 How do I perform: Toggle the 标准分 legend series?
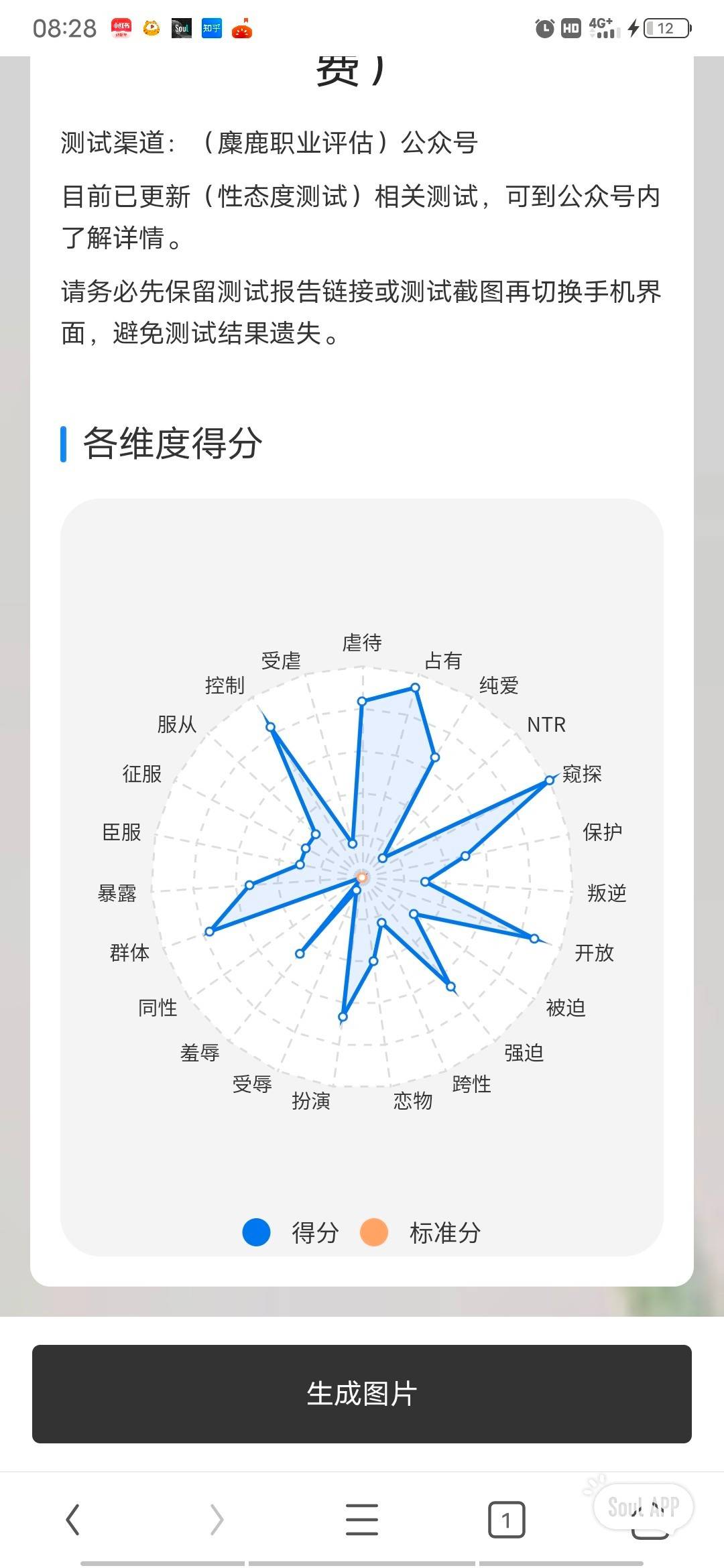pyautogui.click(x=421, y=1232)
